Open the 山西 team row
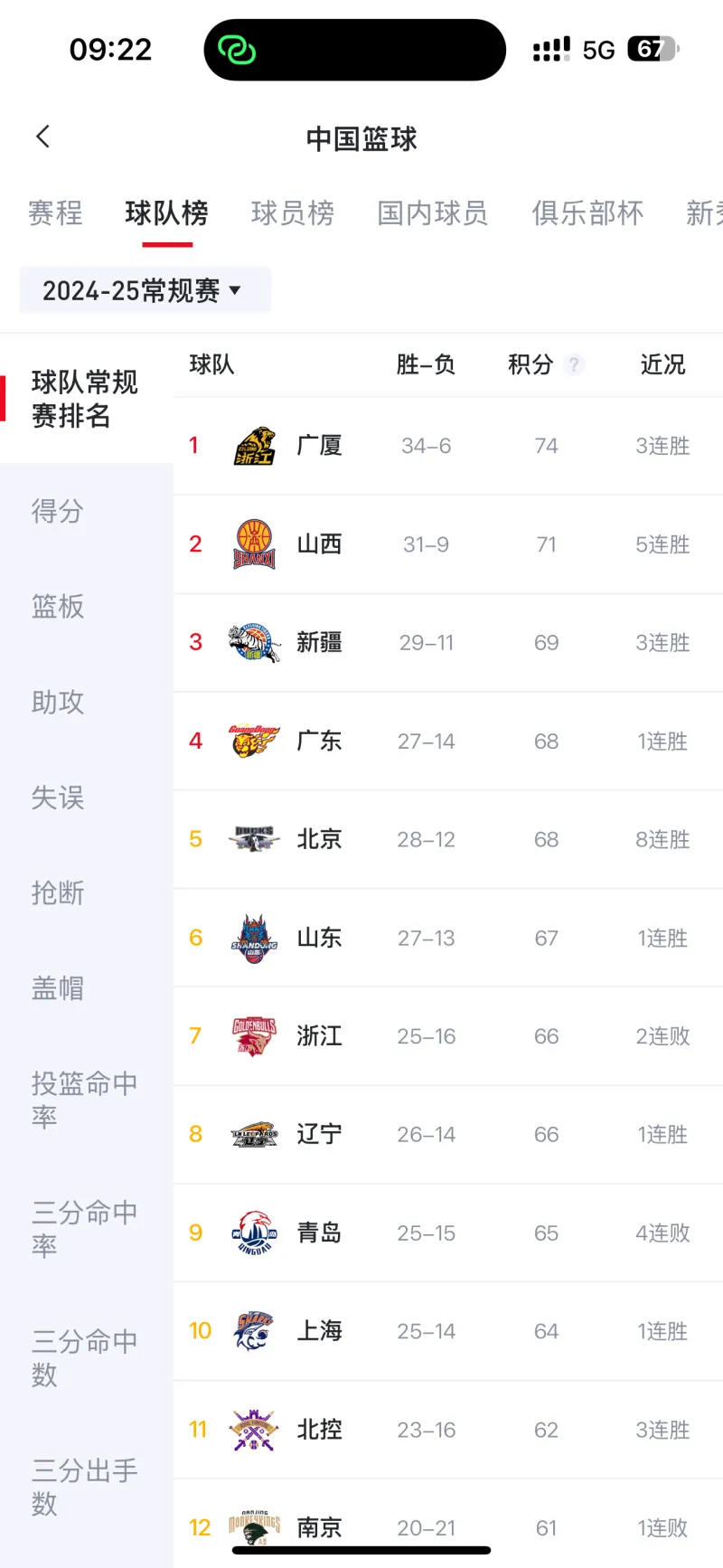 click(448, 544)
